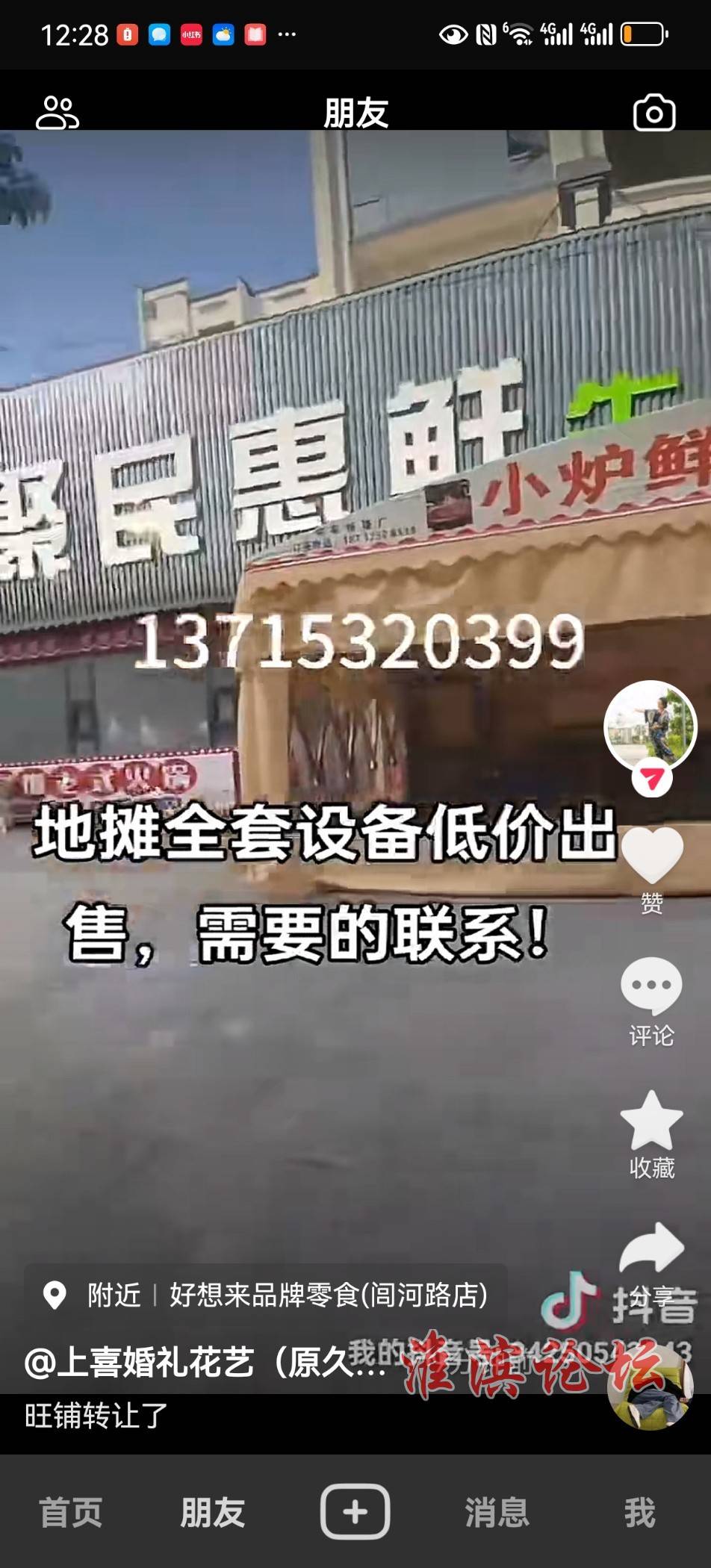Go to the 我 profile tab
This screenshot has height=1568, width=711.
[639, 1513]
